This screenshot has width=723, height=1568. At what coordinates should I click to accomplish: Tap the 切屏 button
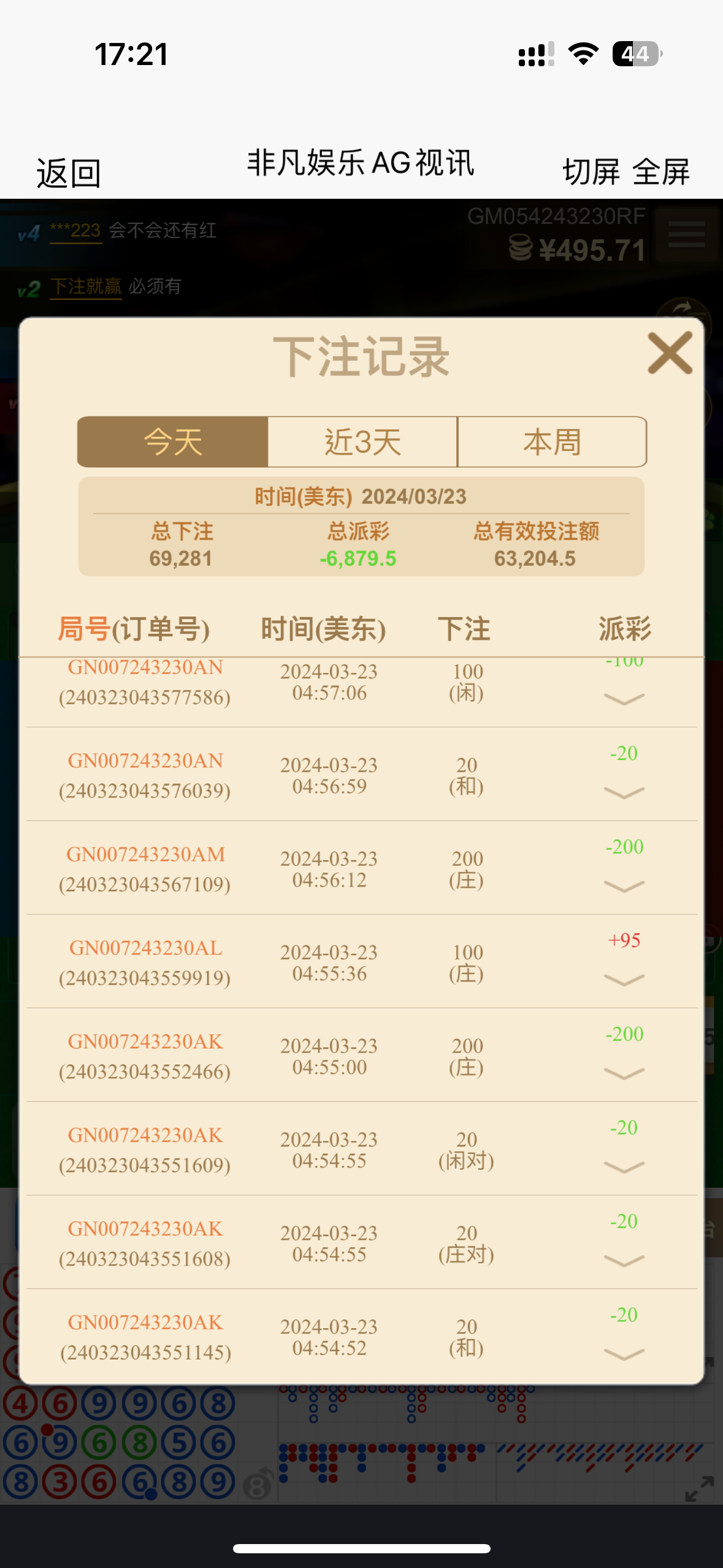click(591, 172)
